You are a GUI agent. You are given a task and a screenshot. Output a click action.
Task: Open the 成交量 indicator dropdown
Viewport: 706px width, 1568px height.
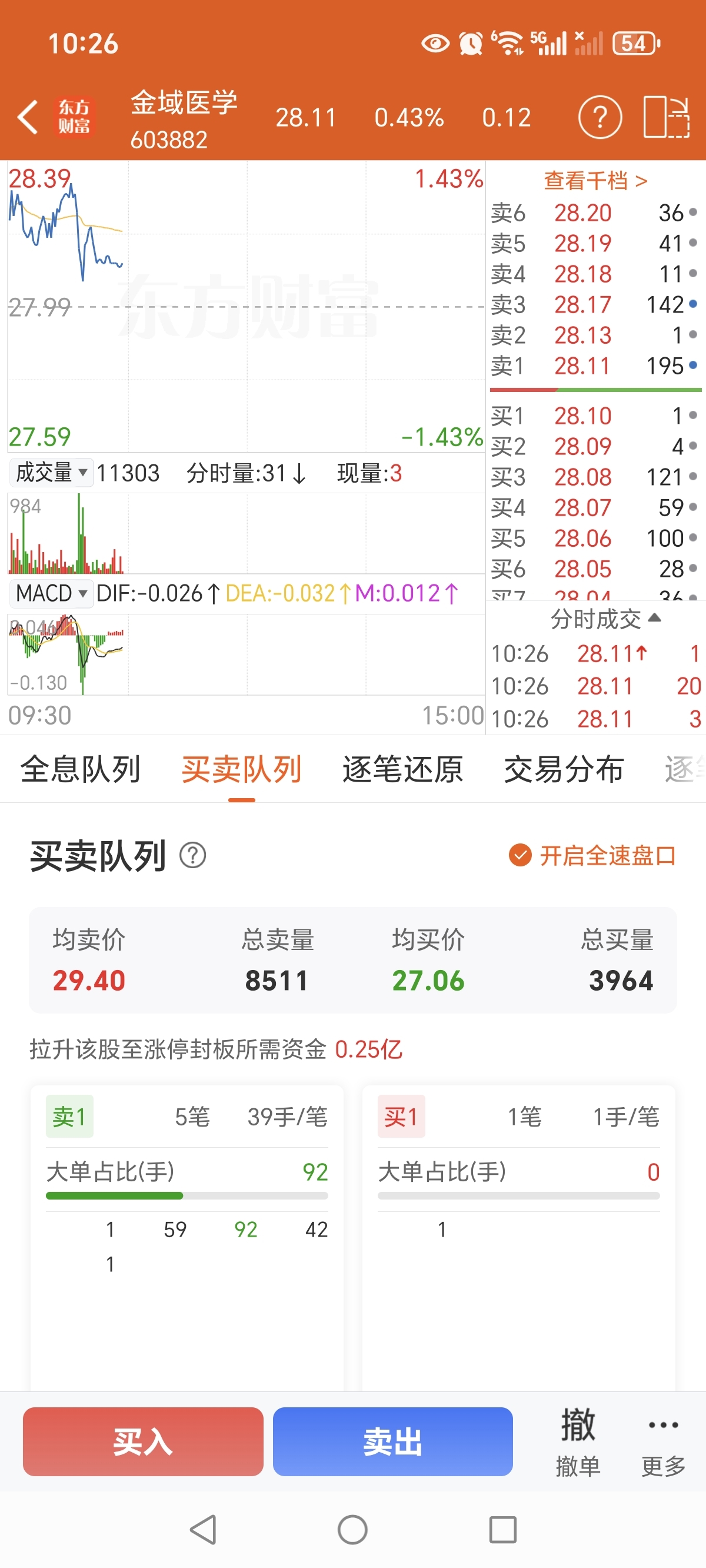click(x=51, y=473)
